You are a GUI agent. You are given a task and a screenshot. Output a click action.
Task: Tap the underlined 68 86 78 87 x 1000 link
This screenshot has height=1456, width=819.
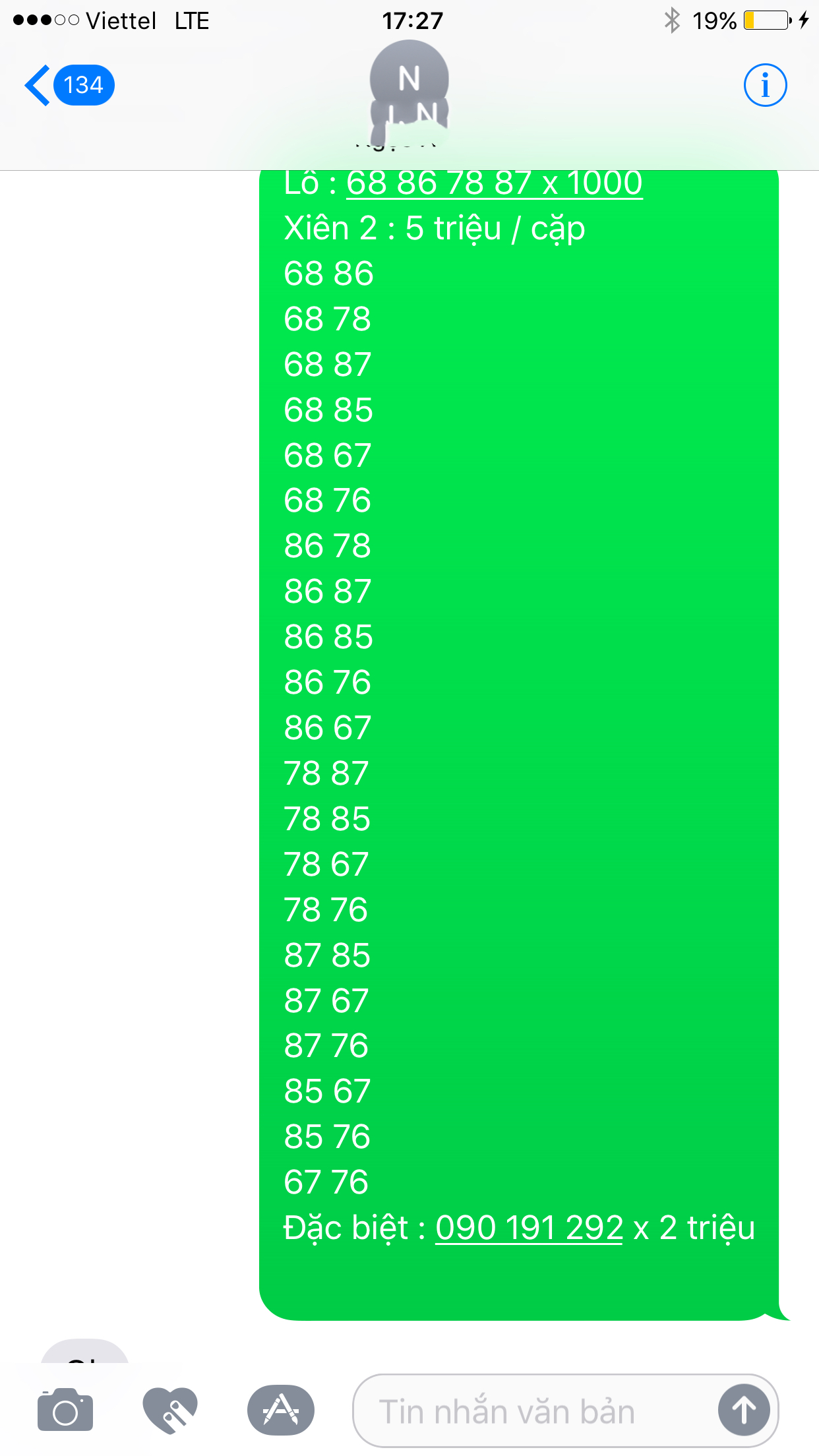tap(495, 184)
